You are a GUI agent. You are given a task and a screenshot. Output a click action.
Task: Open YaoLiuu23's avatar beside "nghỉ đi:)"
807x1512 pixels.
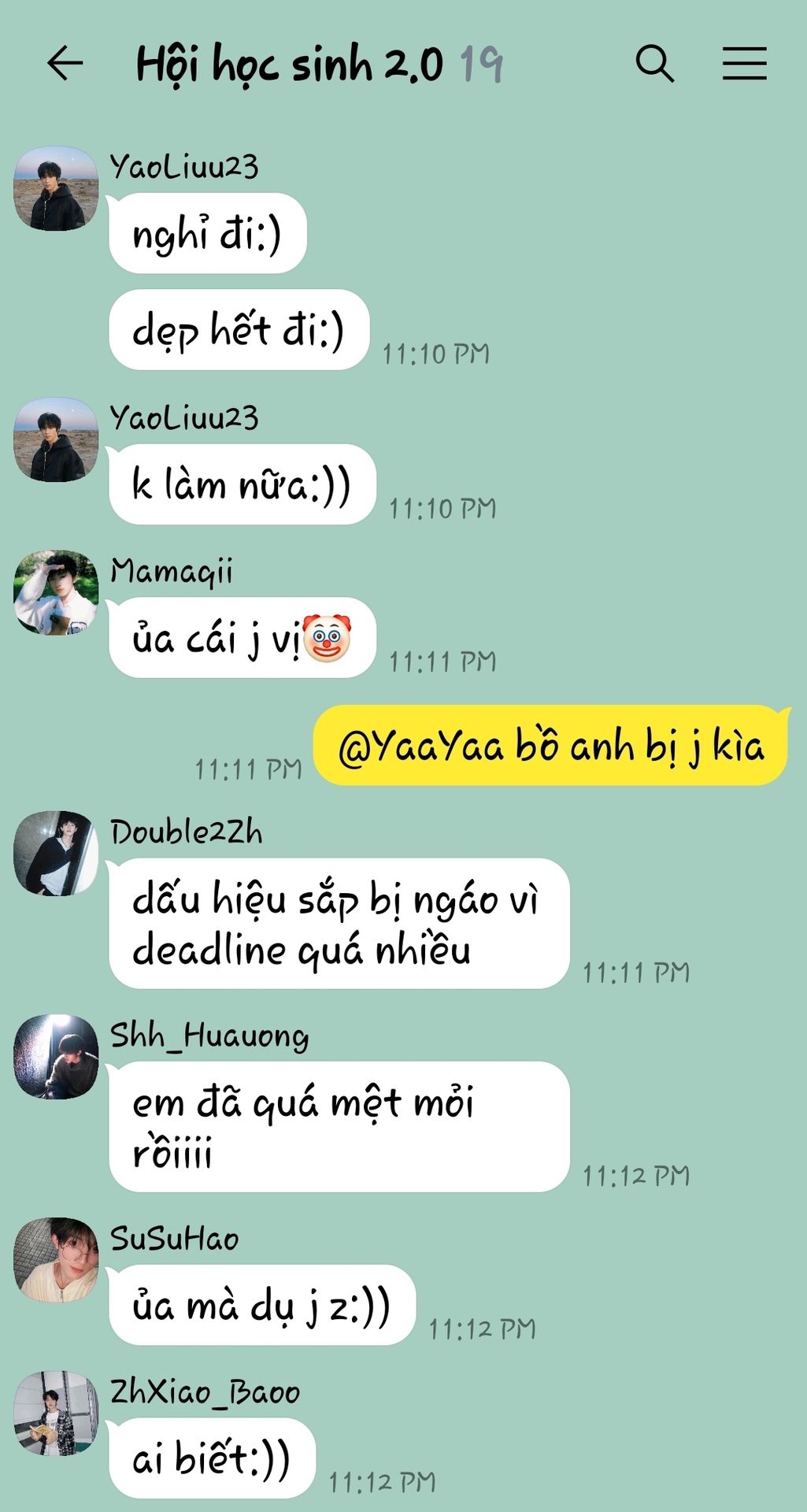(x=56, y=188)
